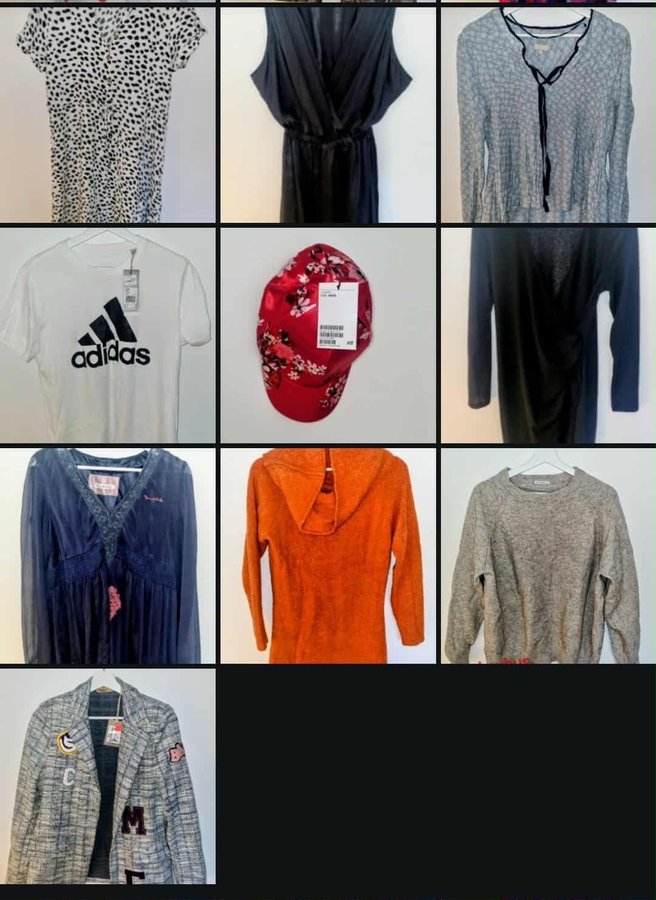This screenshot has width=656, height=900.
Task: Open the orange hooded sweater photo
Action: (328, 556)
